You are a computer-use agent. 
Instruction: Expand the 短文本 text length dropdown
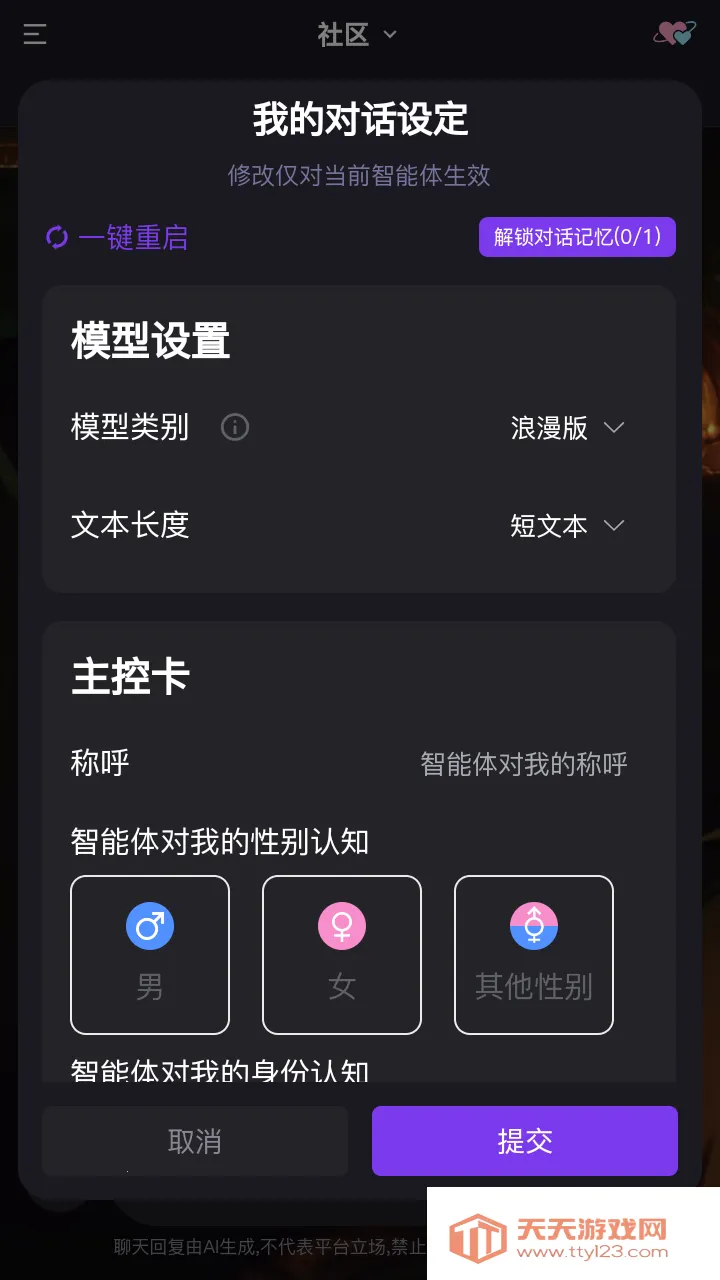tap(568, 526)
